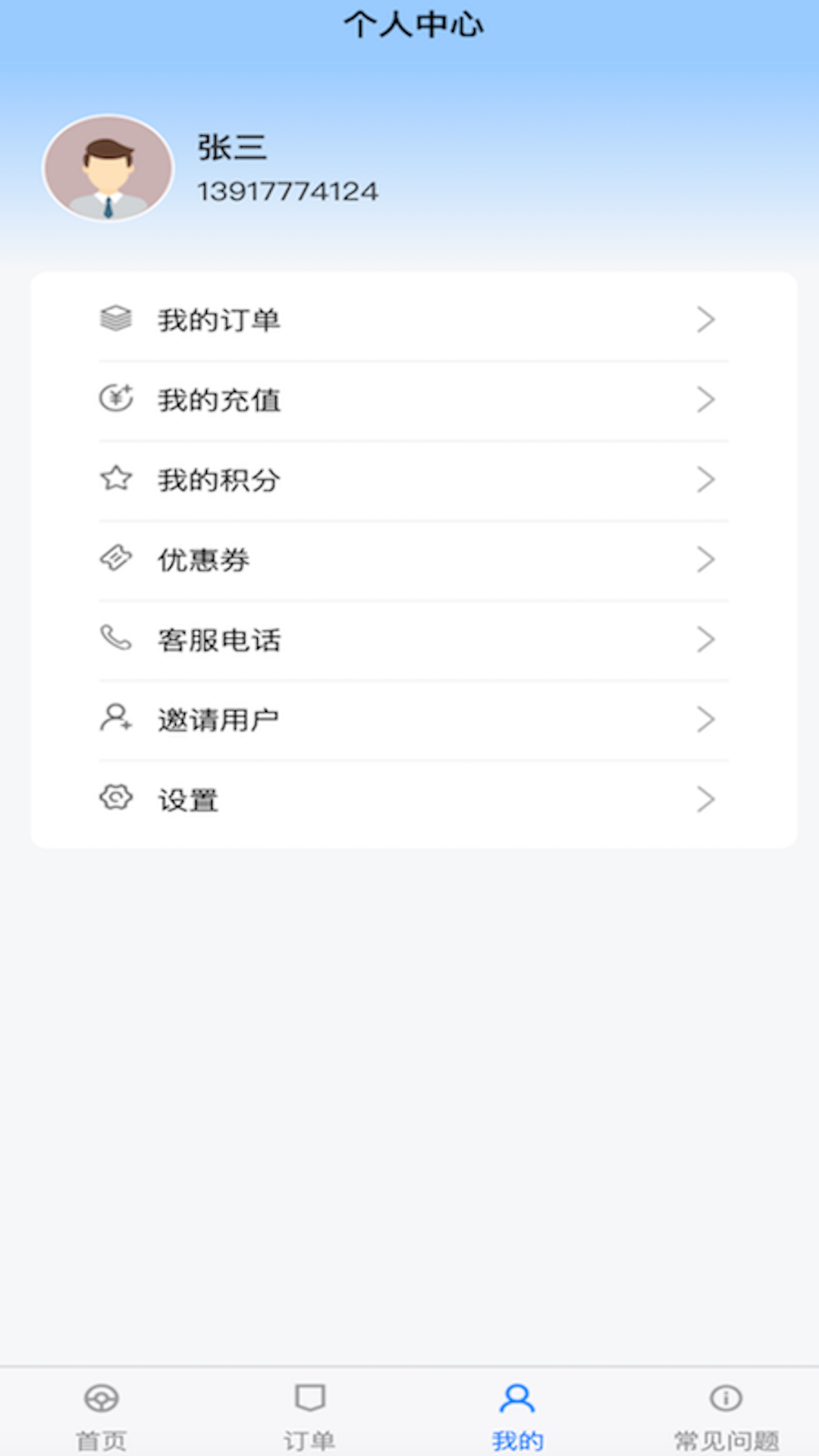Click the coupon ticket icon for 优惠券
This screenshot has width=819, height=1456.
click(115, 560)
